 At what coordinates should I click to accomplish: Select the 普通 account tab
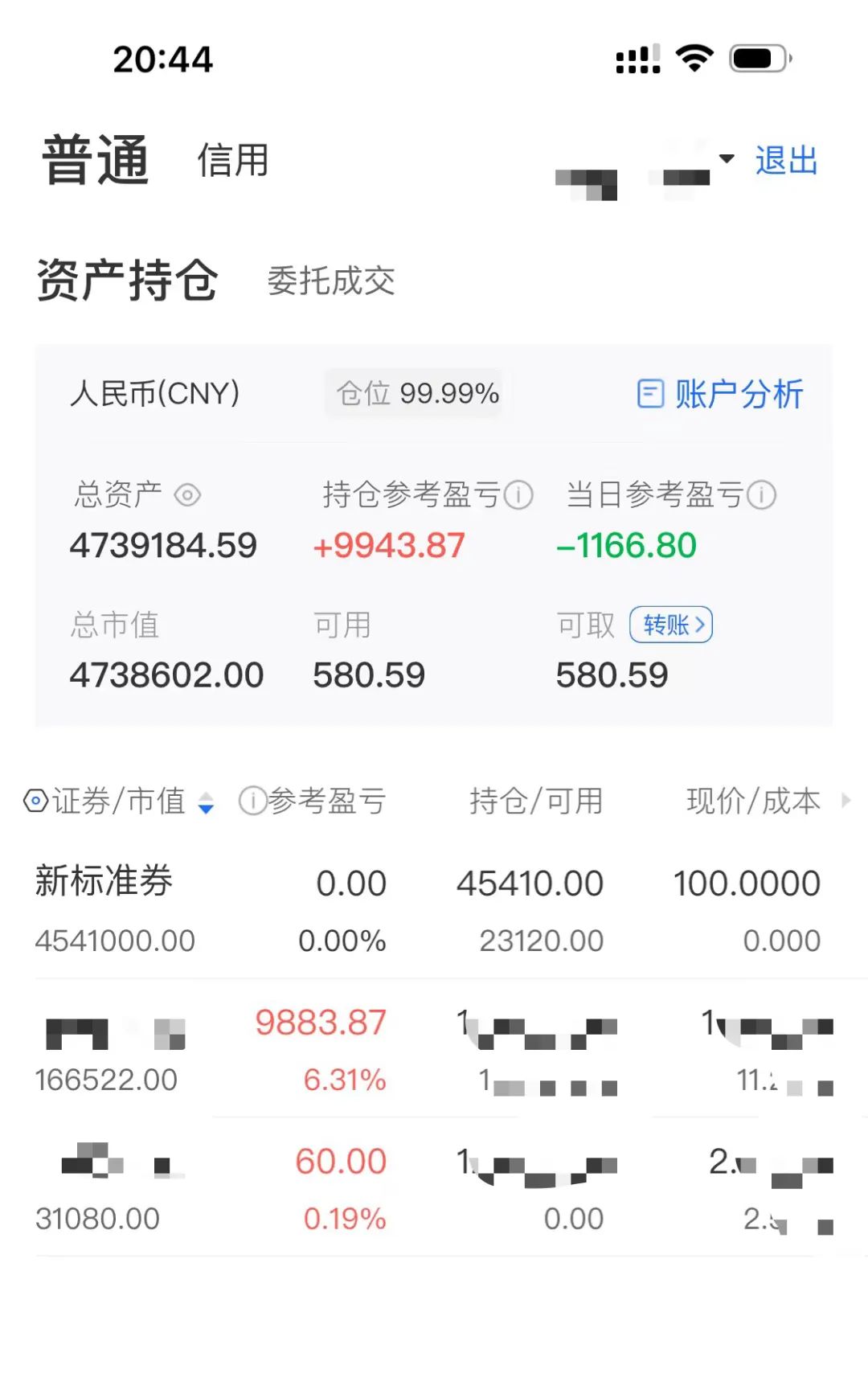pos(96,160)
